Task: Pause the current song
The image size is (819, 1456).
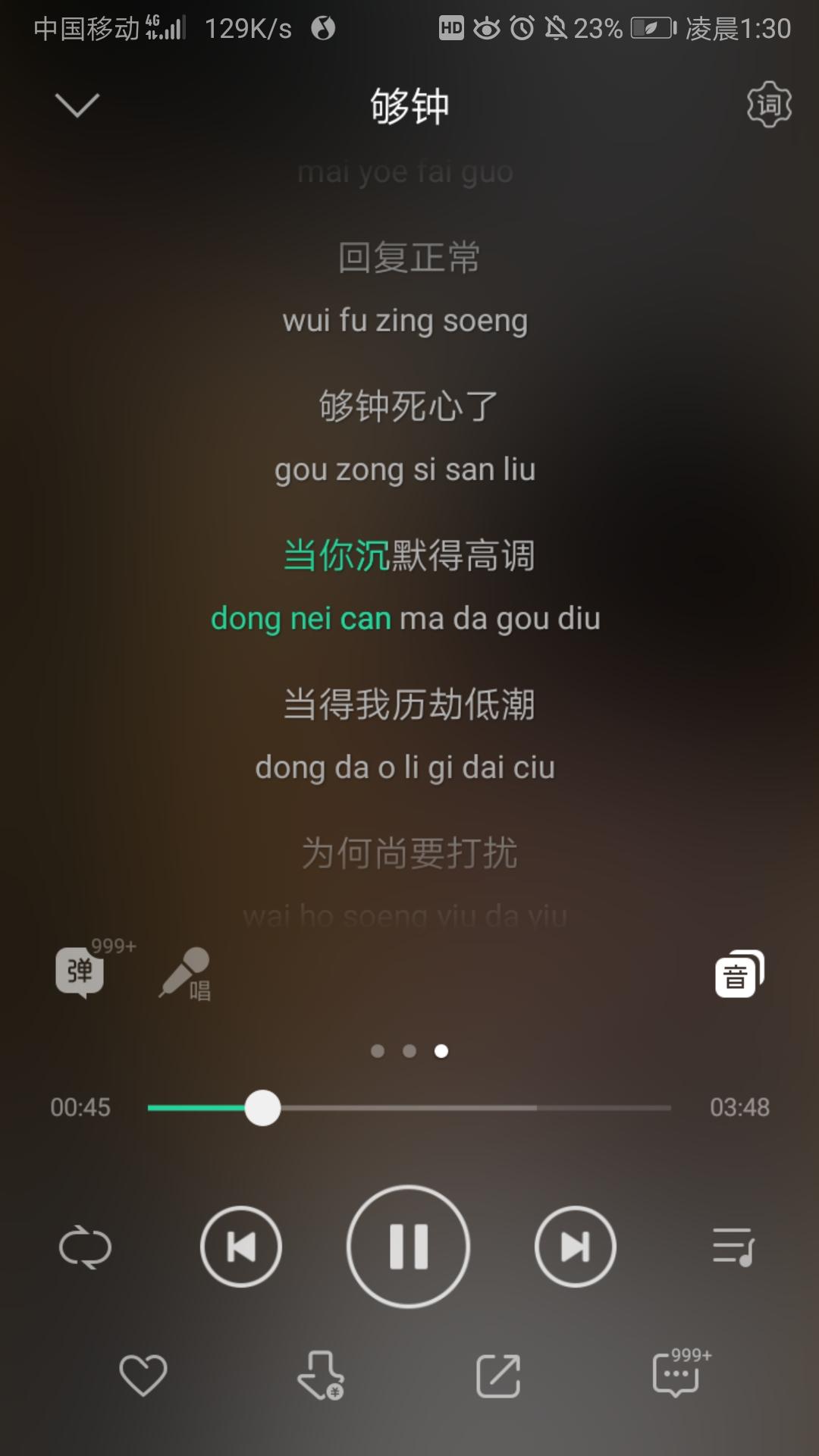Action: (x=408, y=1247)
